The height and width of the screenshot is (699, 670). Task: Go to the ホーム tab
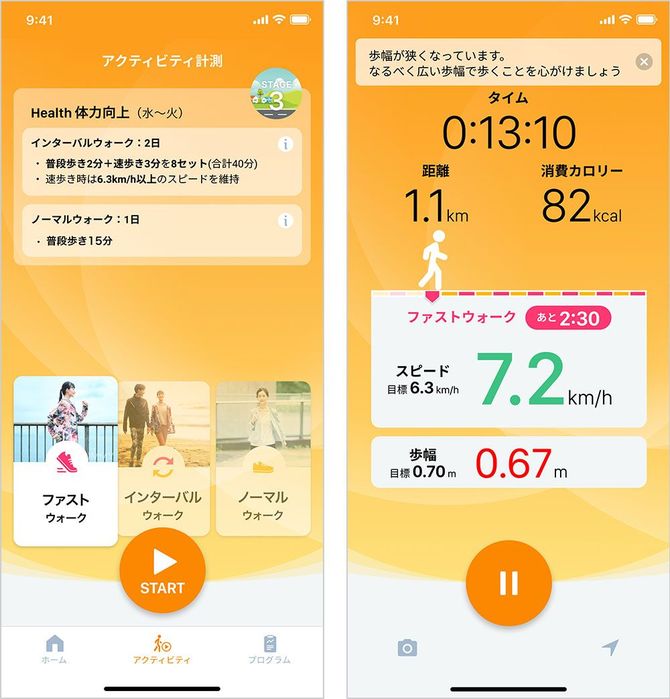(55, 649)
